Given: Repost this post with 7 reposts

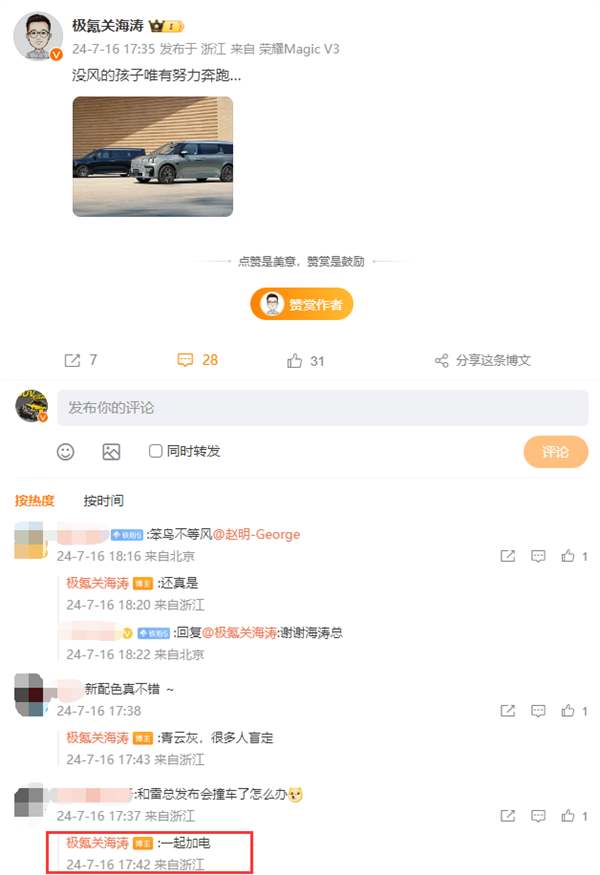Looking at the screenshot, I should pos(80,360).
